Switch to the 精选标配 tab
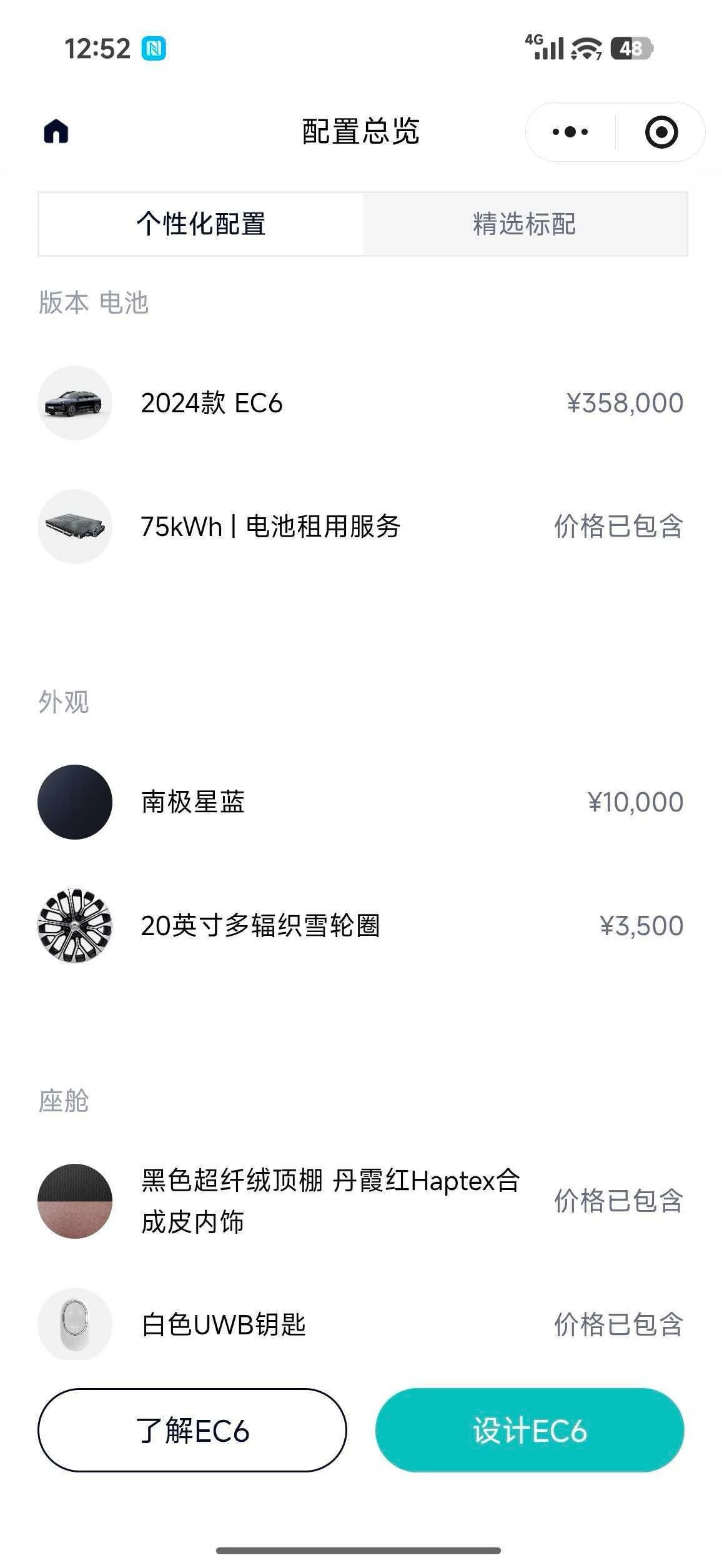Screen dimensions: 722x1568 coord(525,224)
